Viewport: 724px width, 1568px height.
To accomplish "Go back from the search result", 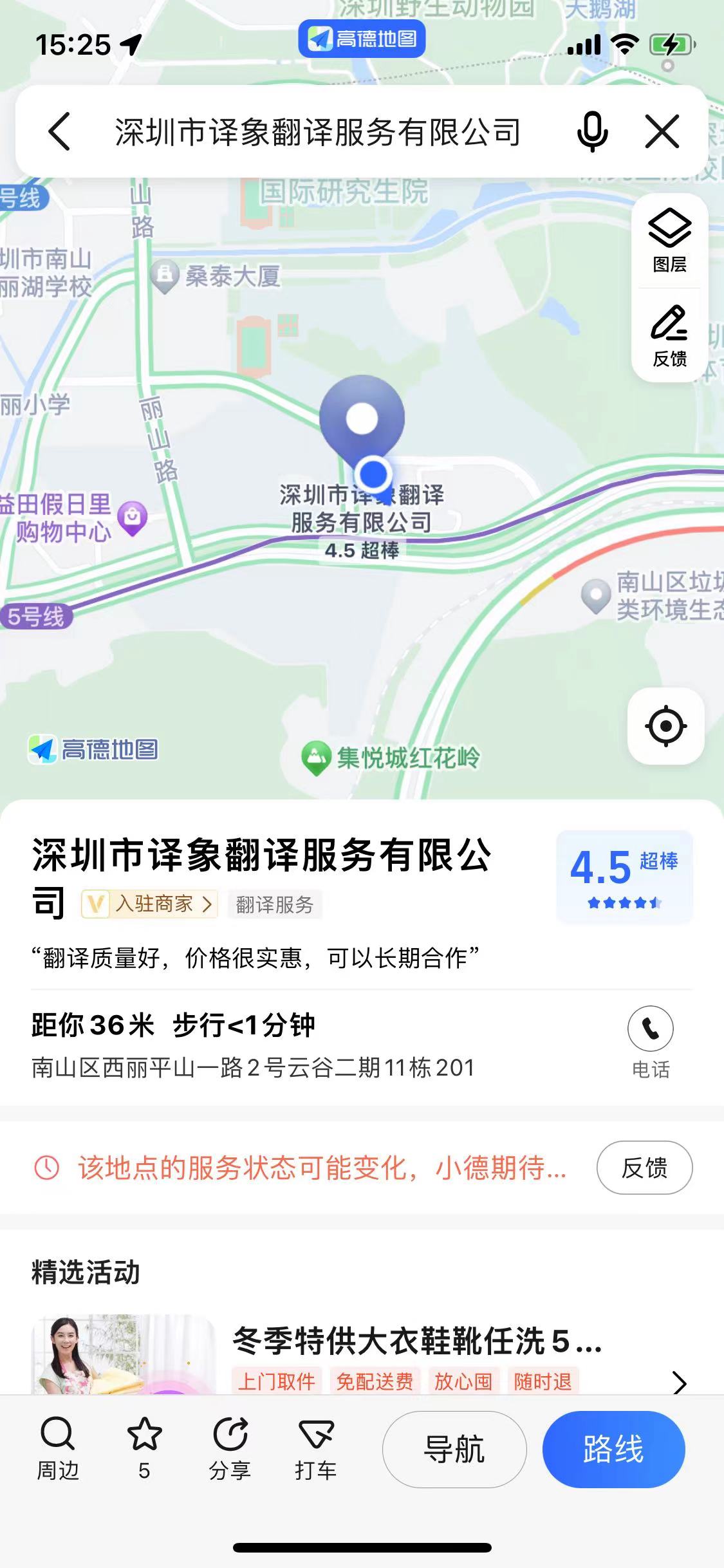I will click(x=59, y=132).
